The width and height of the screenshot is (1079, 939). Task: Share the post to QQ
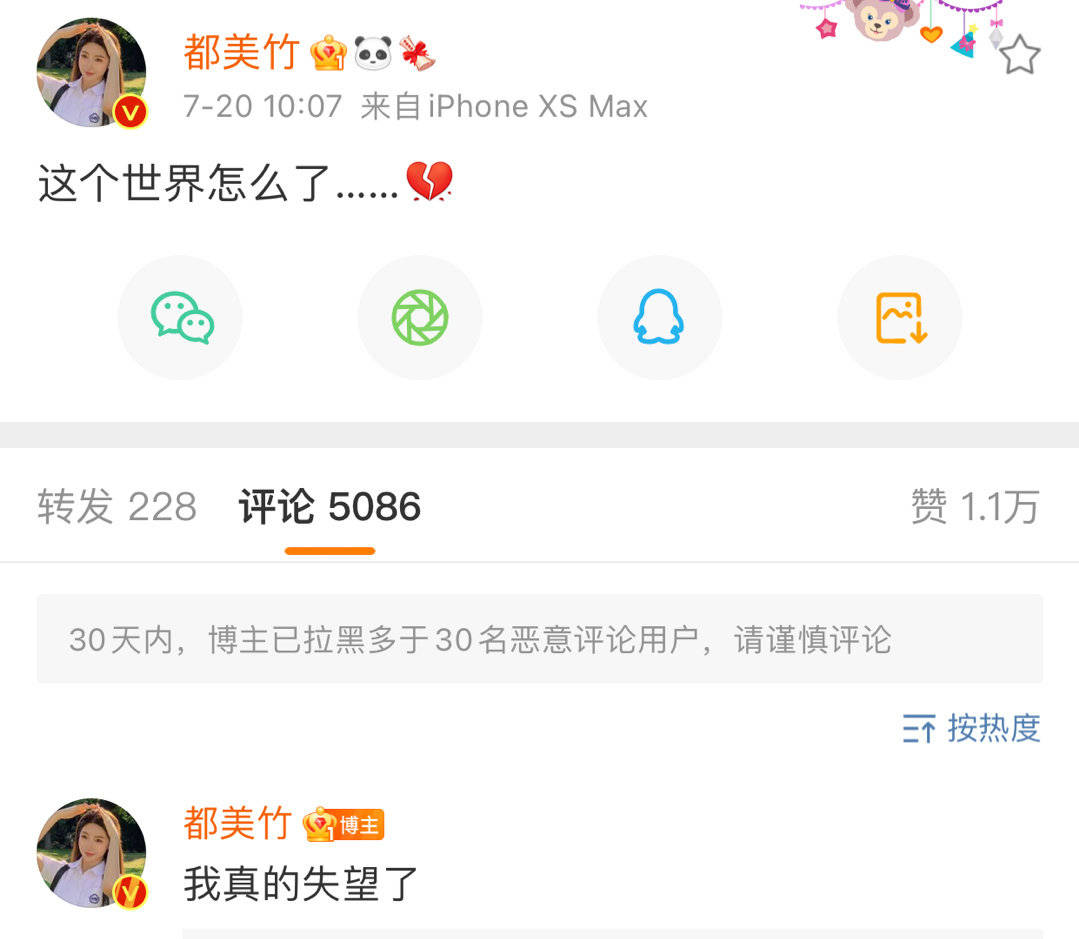pyautogui.click(x=659, y=318)
